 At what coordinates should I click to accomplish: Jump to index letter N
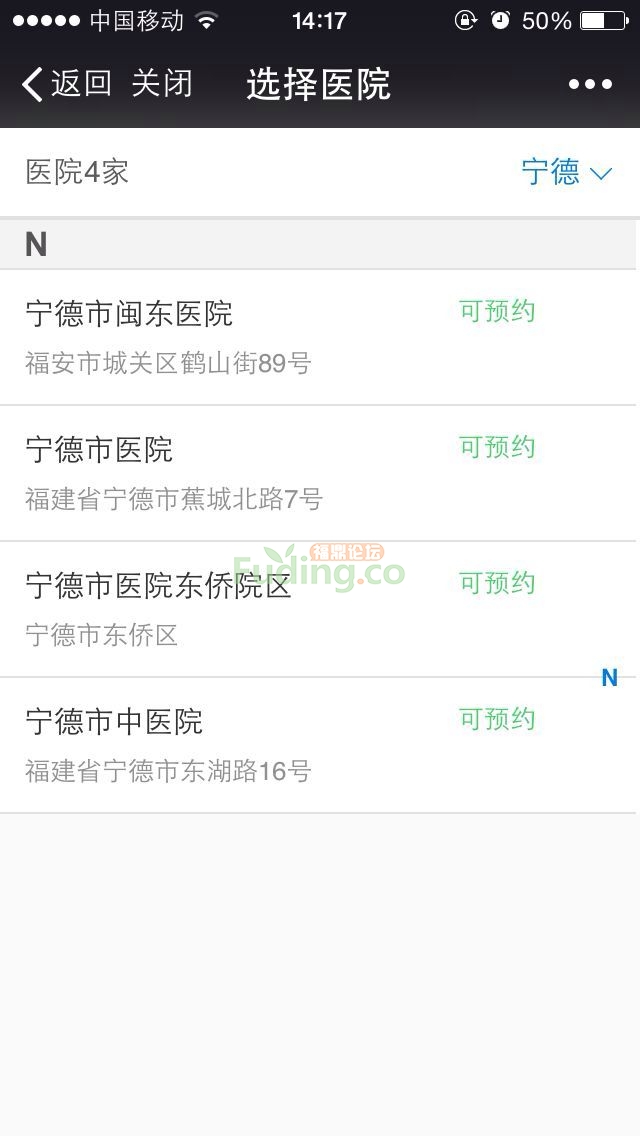(609, 678)
